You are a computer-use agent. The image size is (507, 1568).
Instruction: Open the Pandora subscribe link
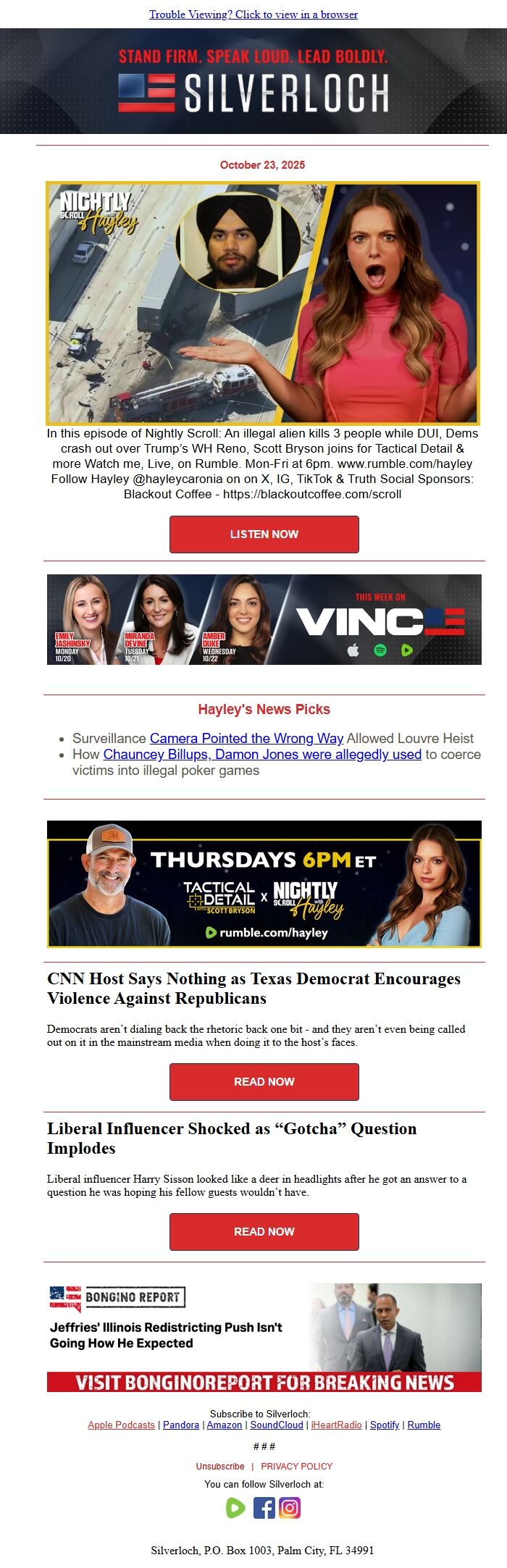point(181,1425)
